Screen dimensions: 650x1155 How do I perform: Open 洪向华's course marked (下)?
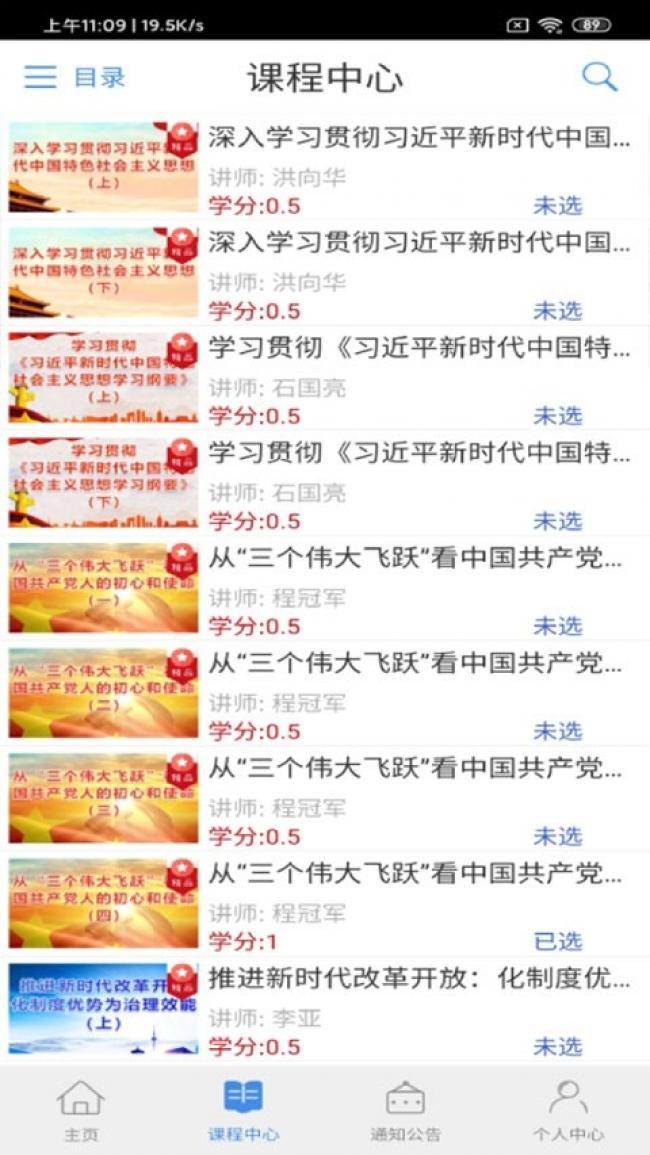point(325,273)
